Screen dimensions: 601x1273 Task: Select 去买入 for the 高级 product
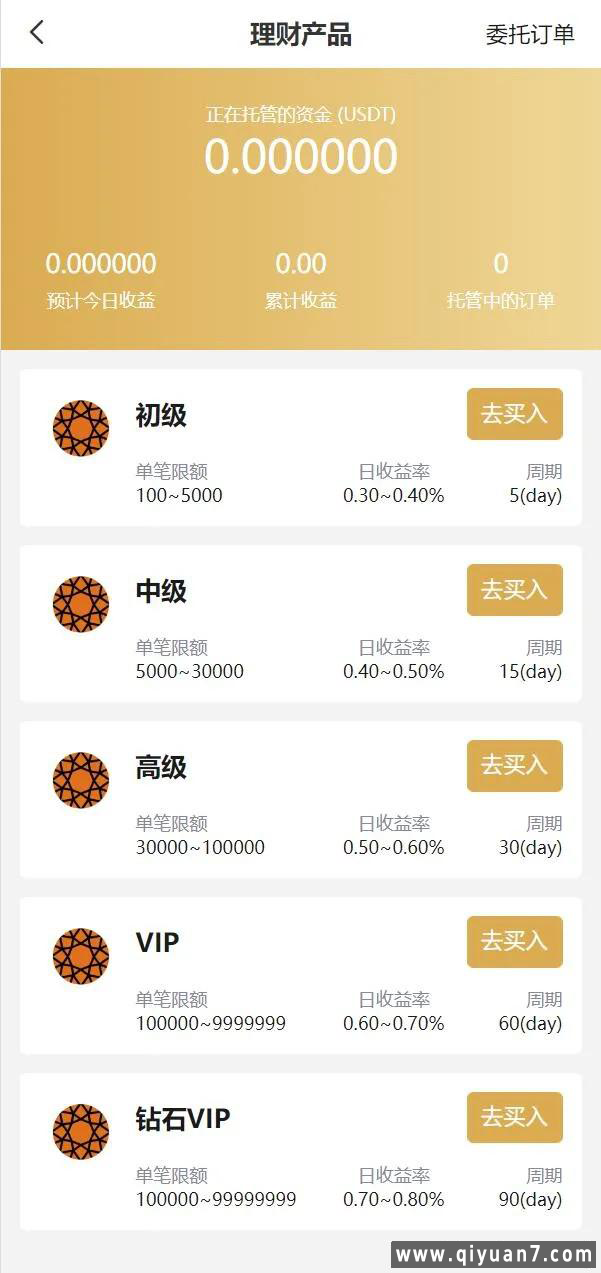pos(514,766)
